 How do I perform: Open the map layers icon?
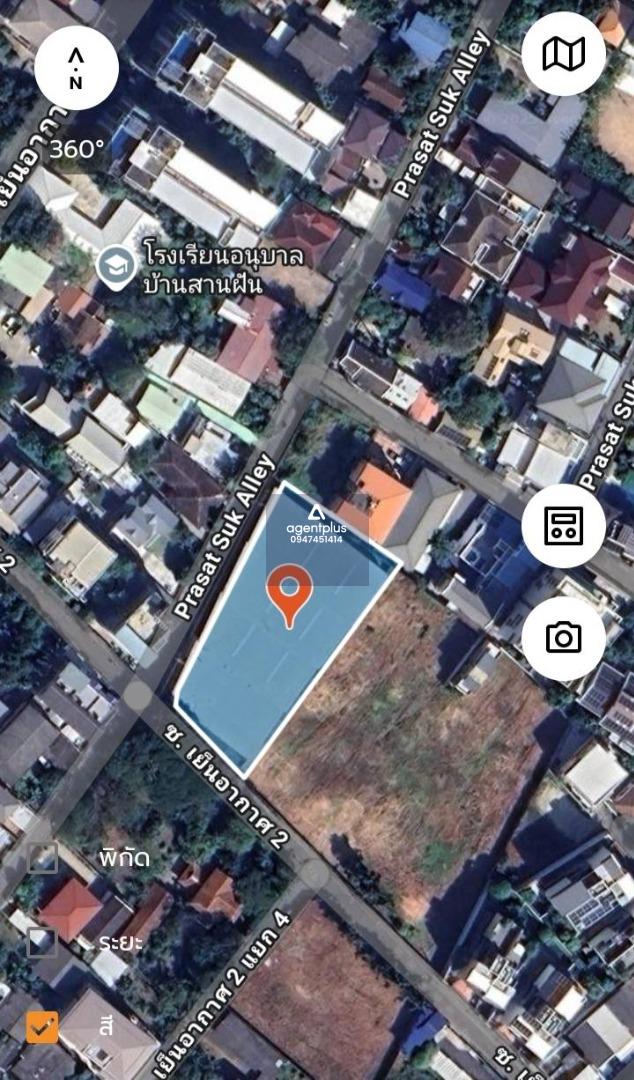tap(563, 53)
